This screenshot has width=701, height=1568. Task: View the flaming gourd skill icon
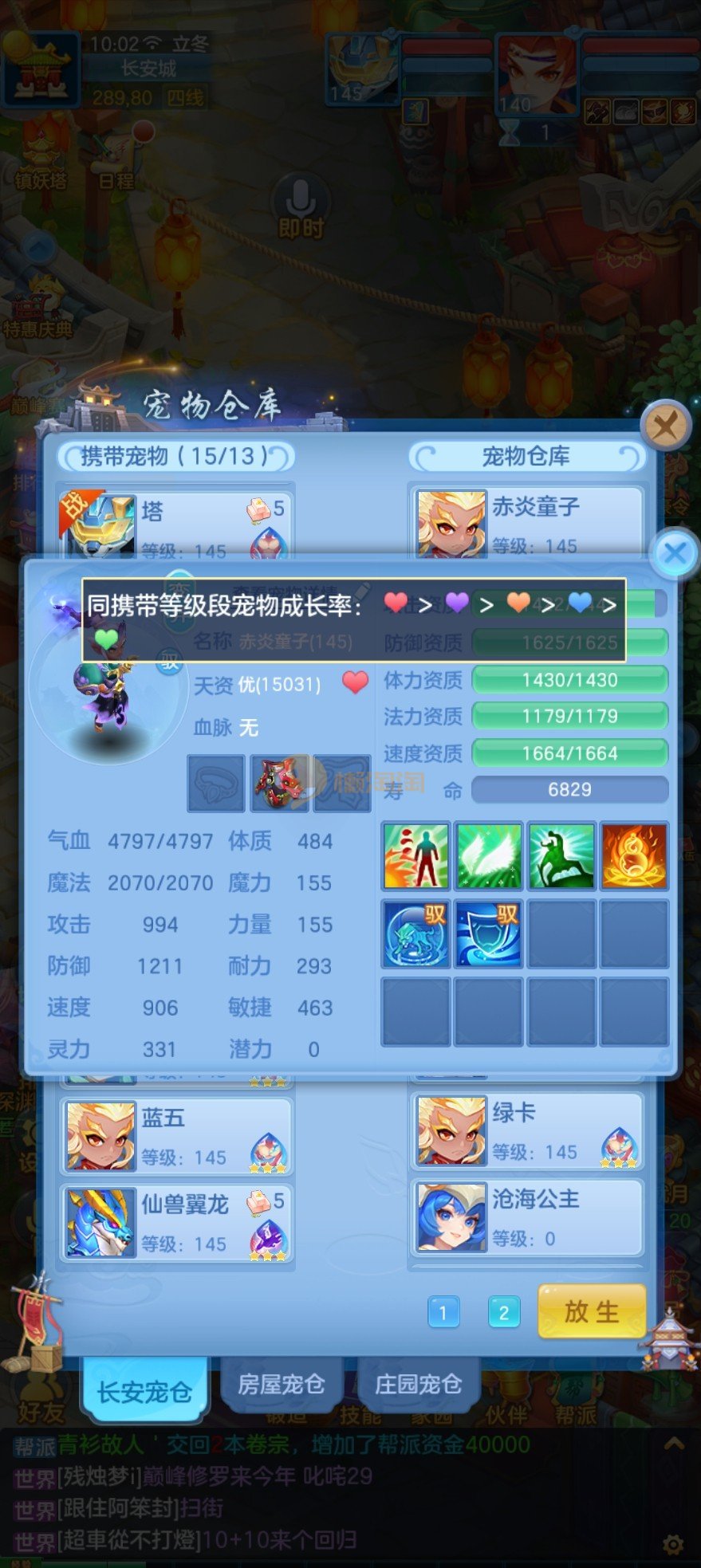click(634, 856)
